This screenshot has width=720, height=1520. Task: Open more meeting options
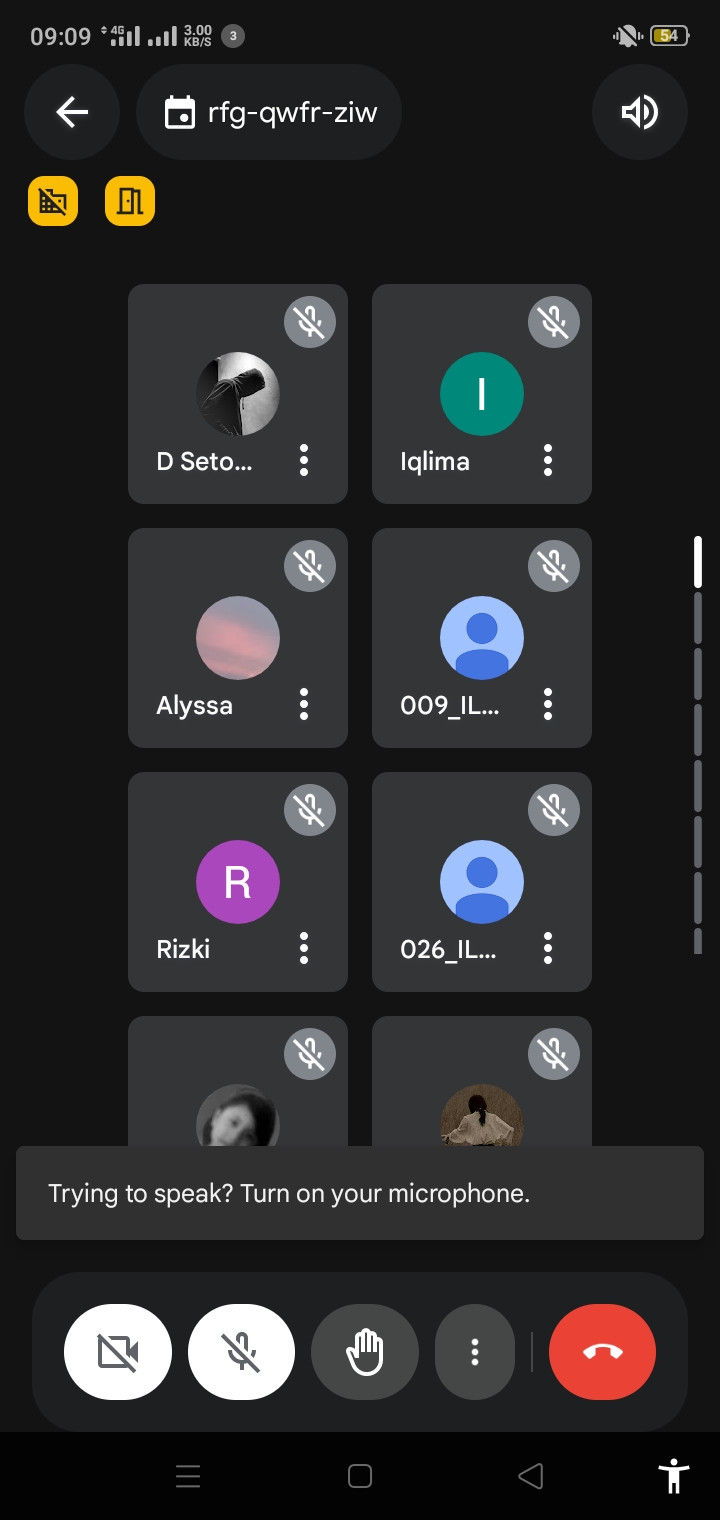475,1352
